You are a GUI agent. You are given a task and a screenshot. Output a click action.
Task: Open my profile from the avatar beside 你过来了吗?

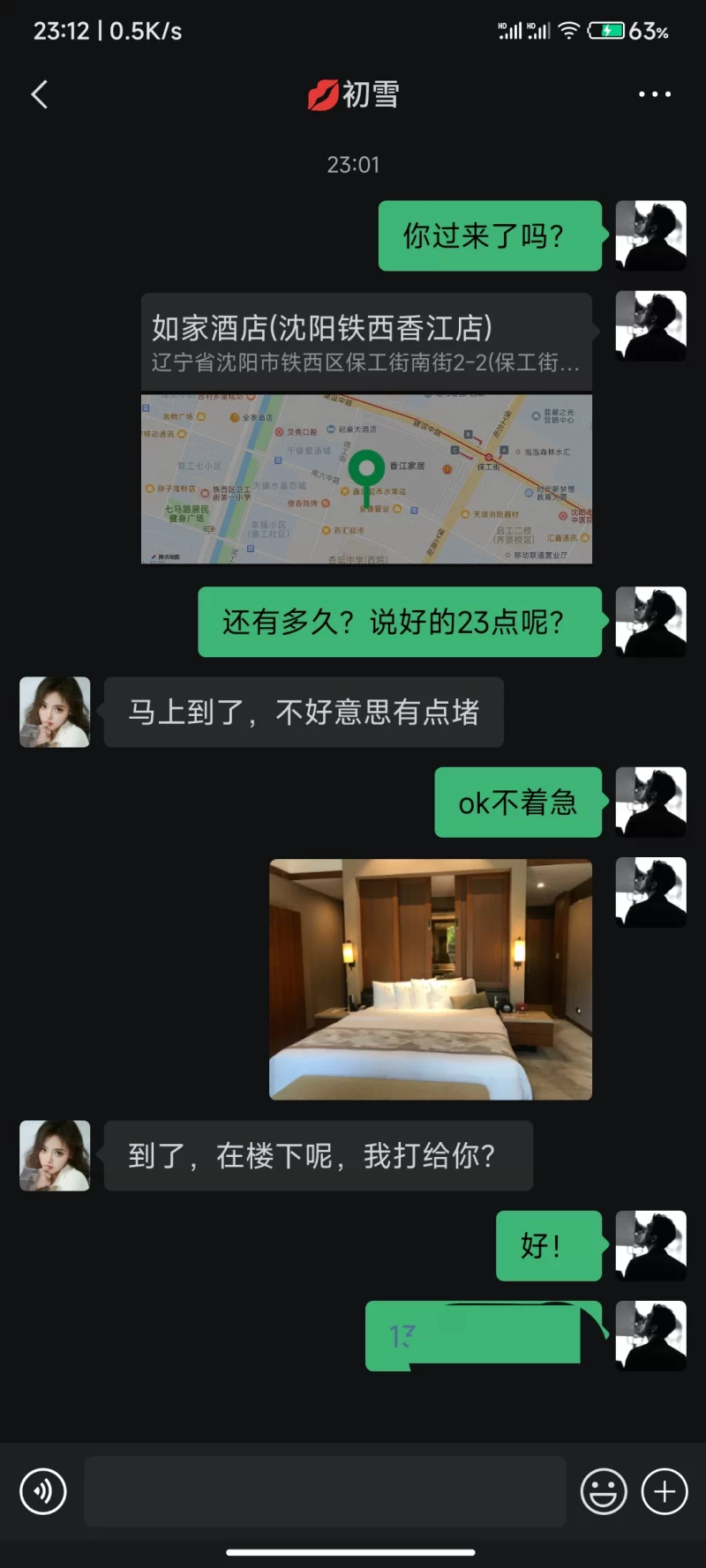650,235
